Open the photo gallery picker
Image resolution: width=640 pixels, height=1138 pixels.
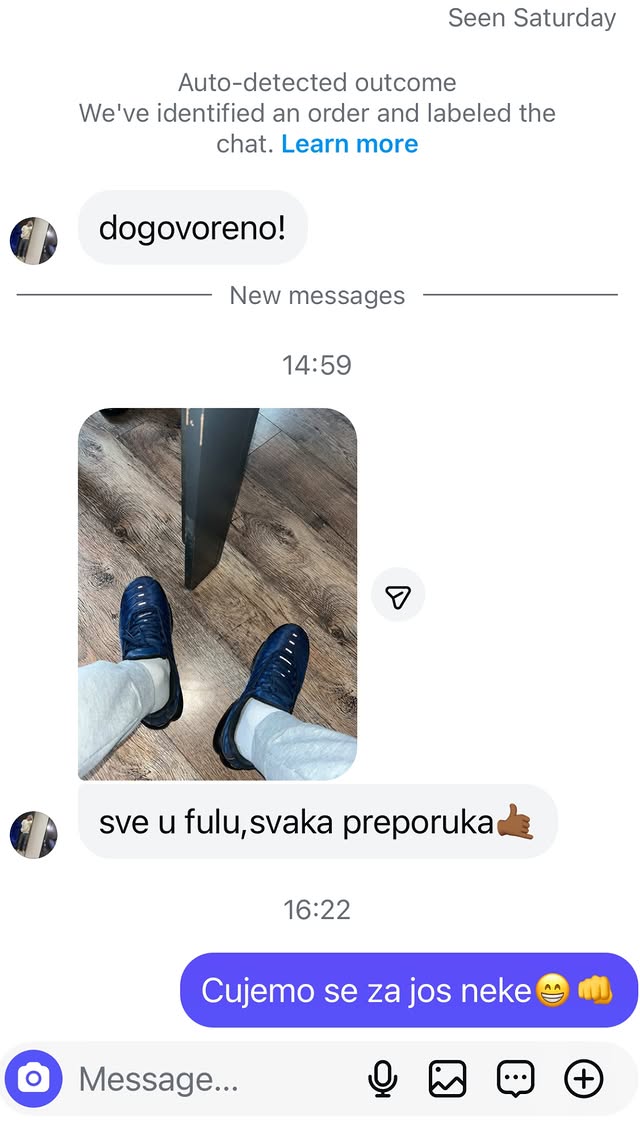tap(448, 1079)
